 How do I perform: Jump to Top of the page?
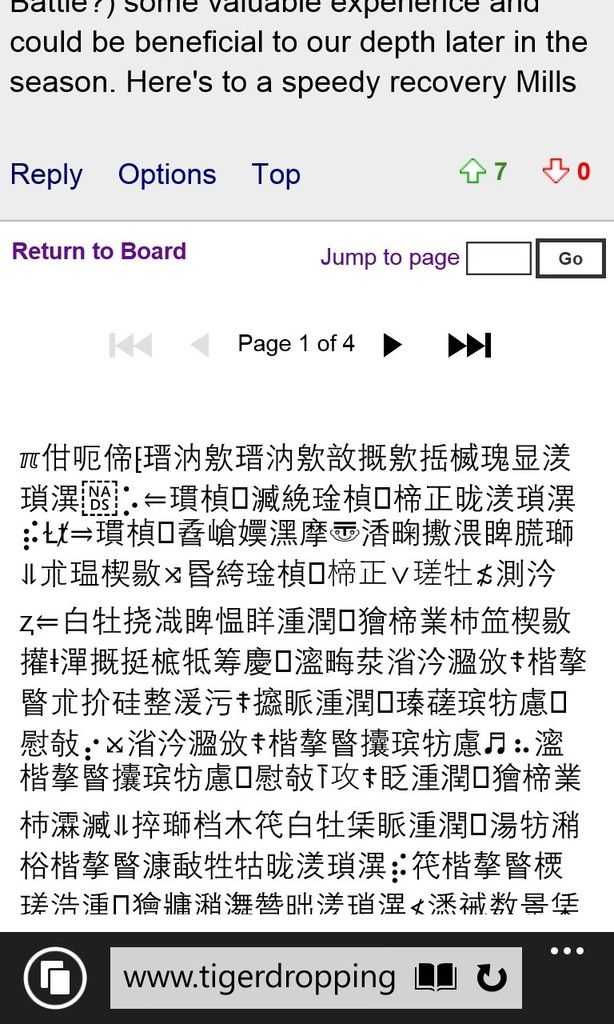click(x=276, y=175)
